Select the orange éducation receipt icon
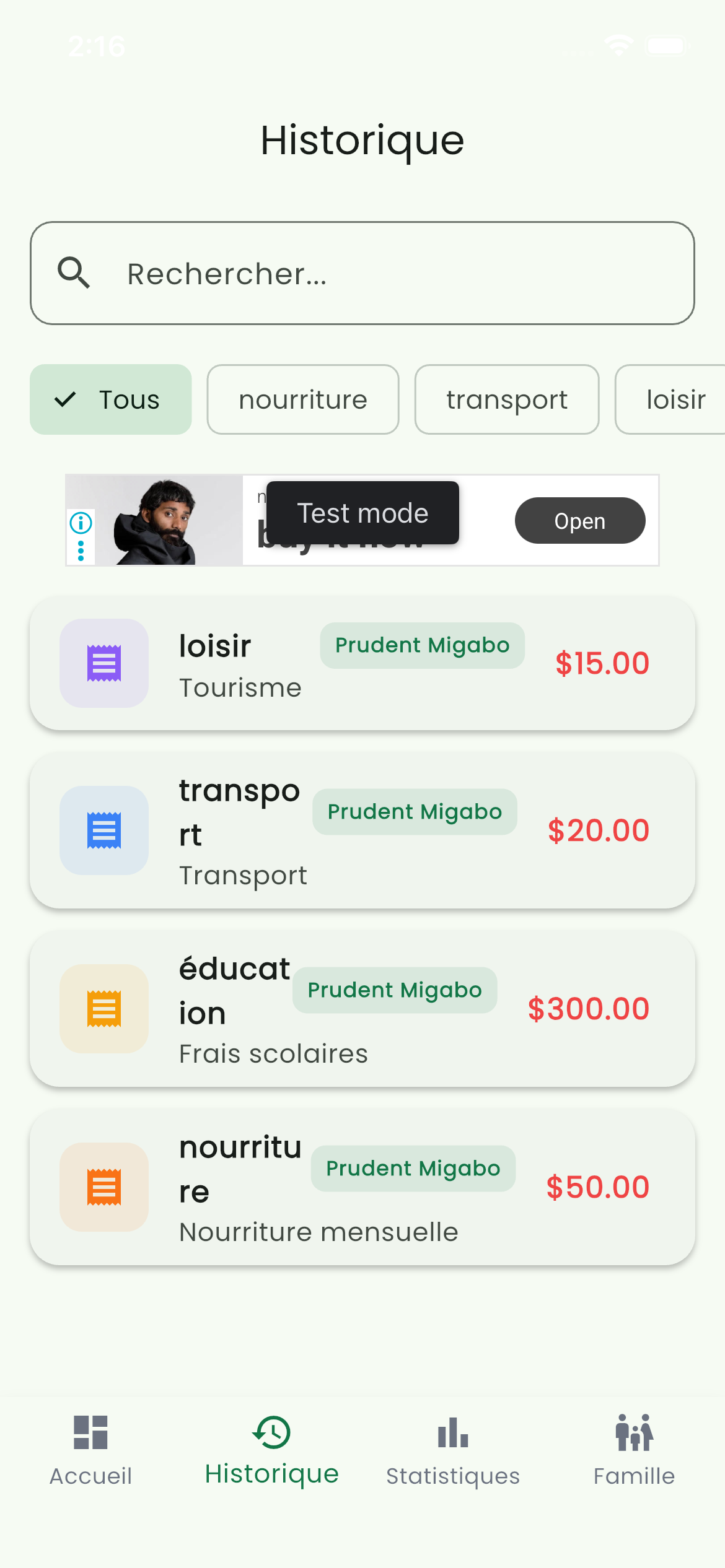725x1568 pixels. click(103, 1009)
